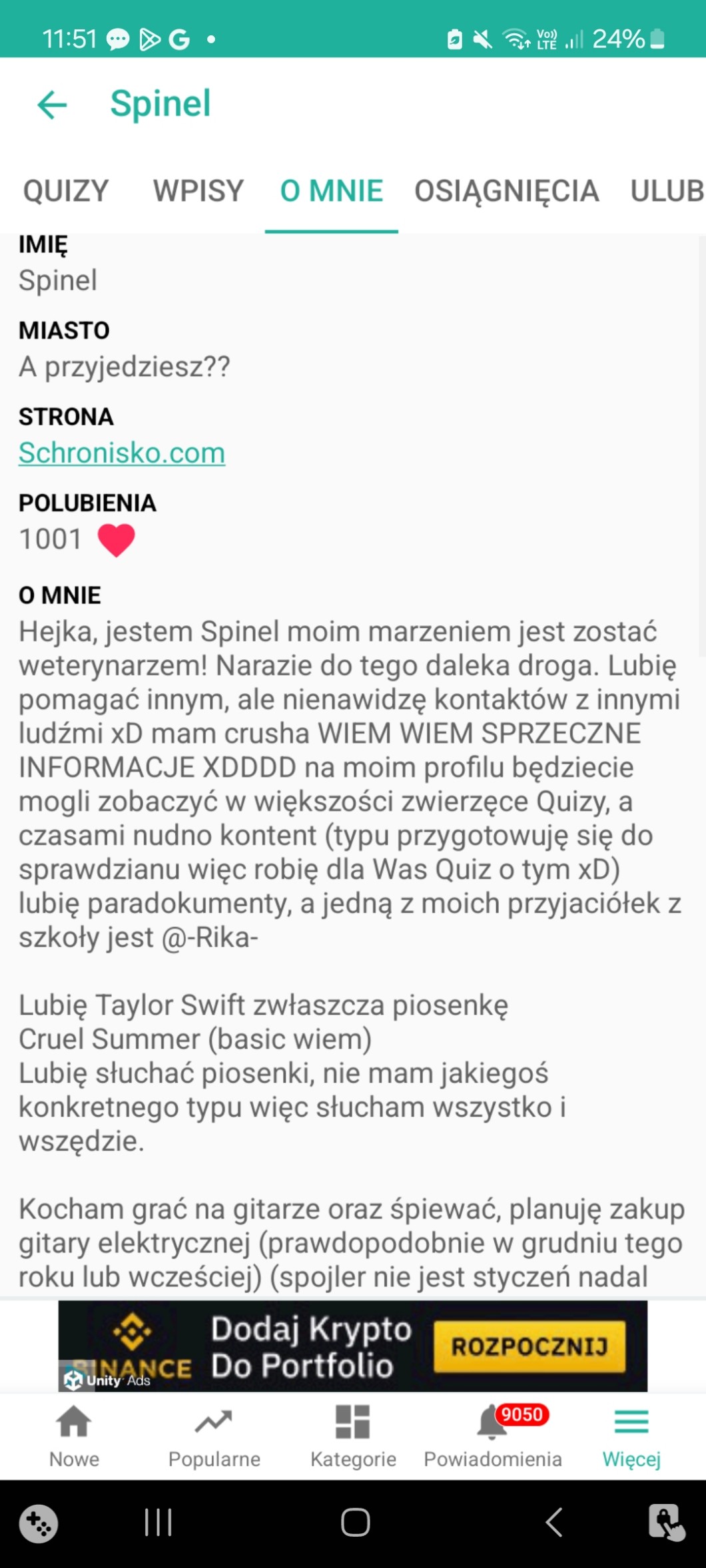Browse the Kategorie section
Screen dimensions: 706x1568
(353, 1435)
